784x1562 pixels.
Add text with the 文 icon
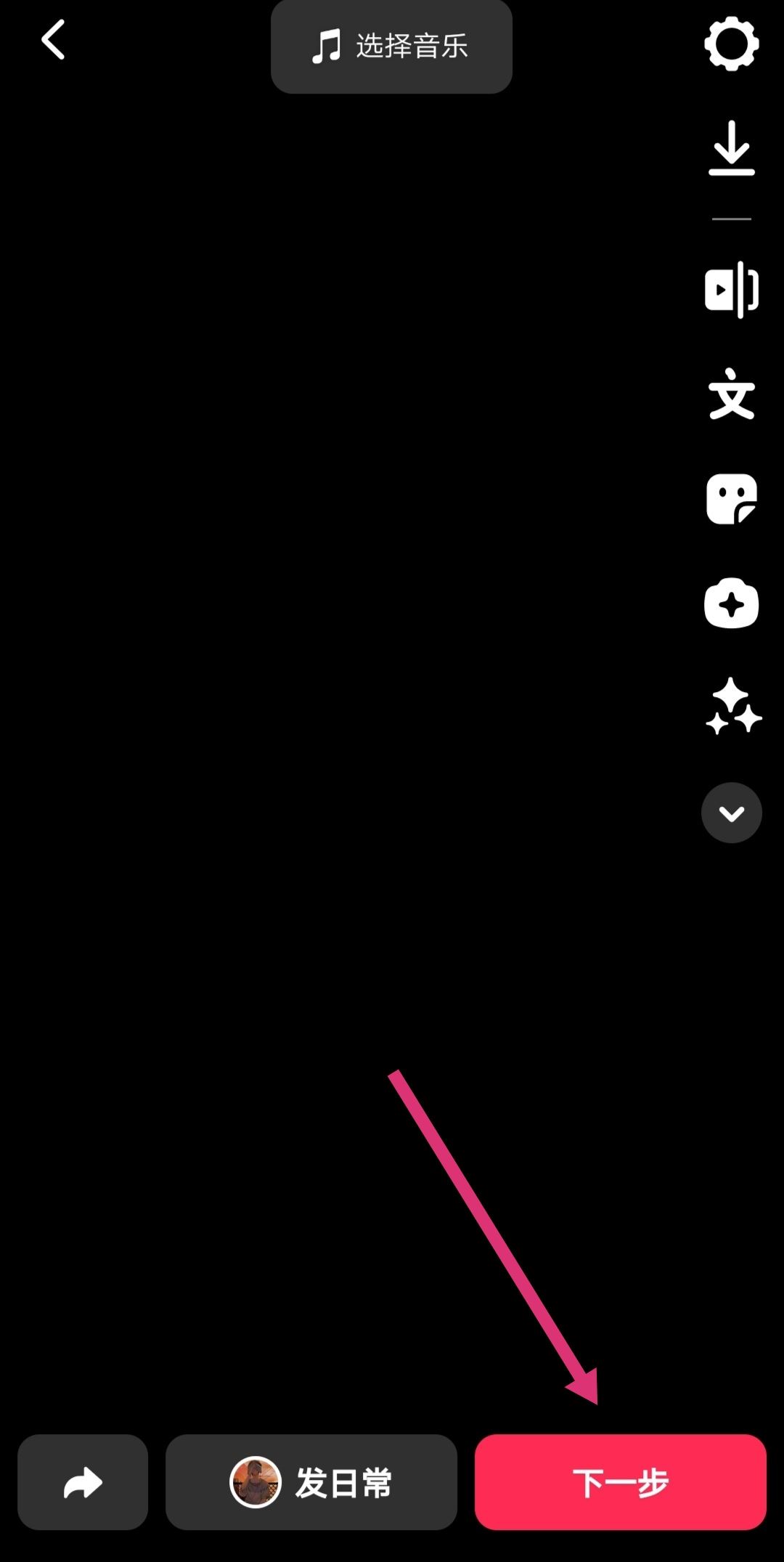[731, 394]
